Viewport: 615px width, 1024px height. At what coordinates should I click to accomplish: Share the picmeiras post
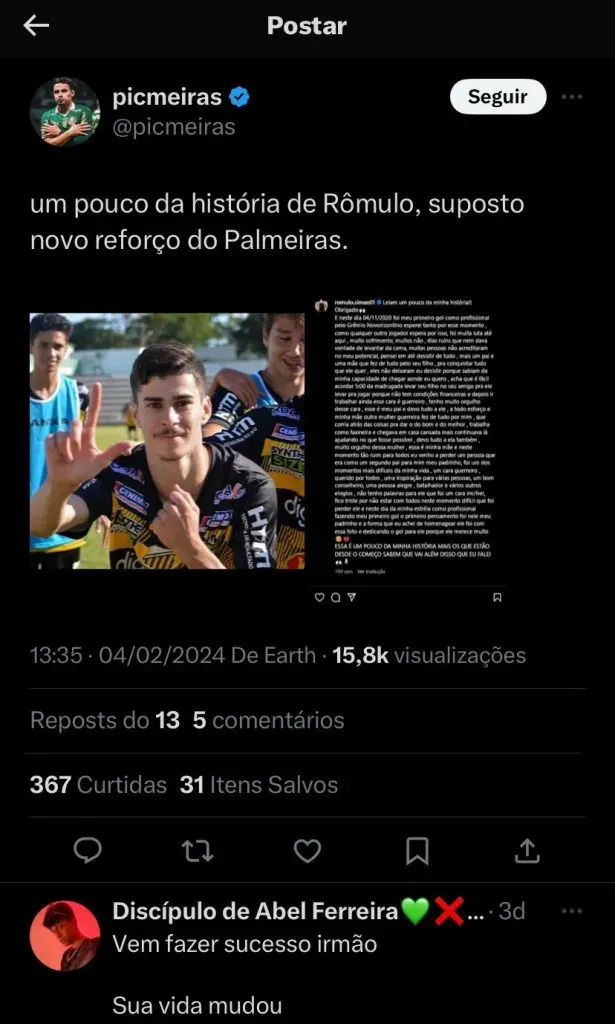[x=527, y=850]
